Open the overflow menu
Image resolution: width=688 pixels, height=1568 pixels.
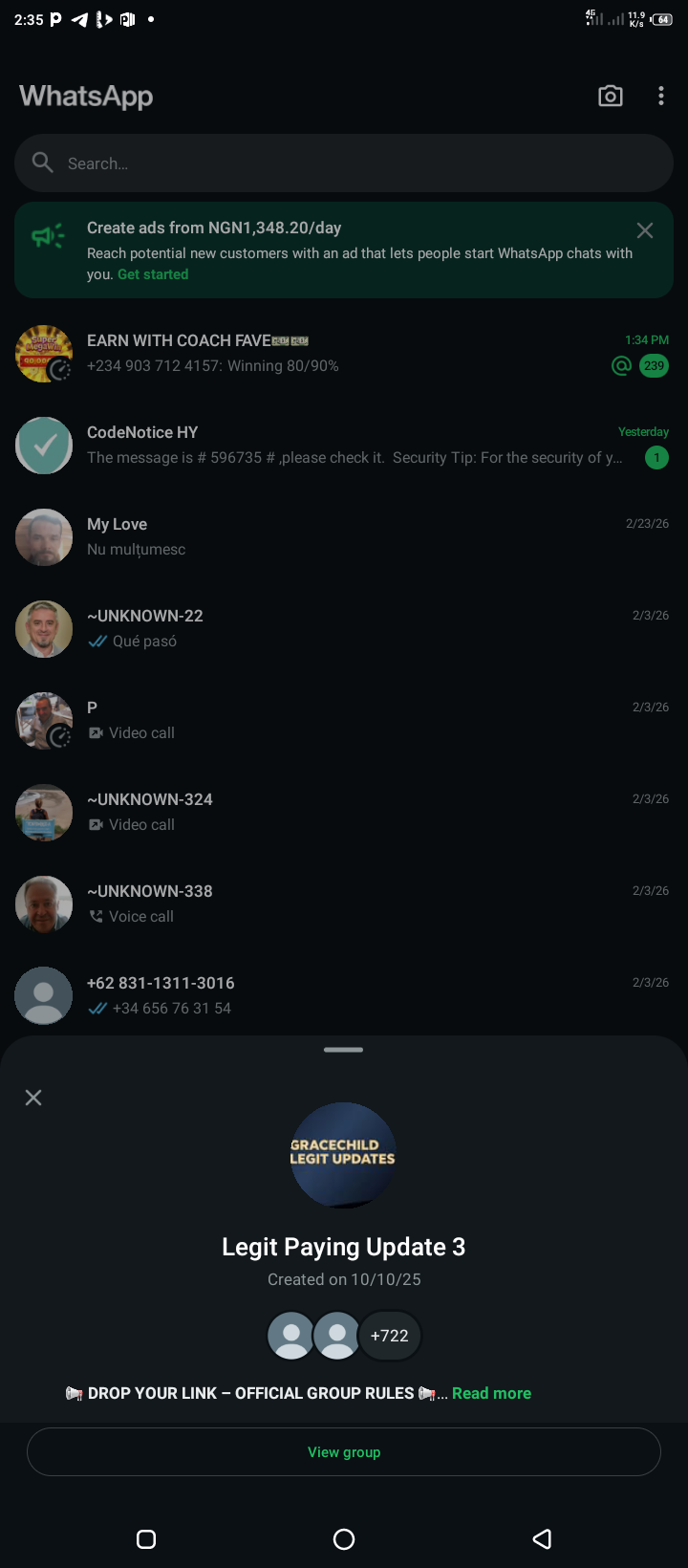pyautogui.click(x=660, y=96)
